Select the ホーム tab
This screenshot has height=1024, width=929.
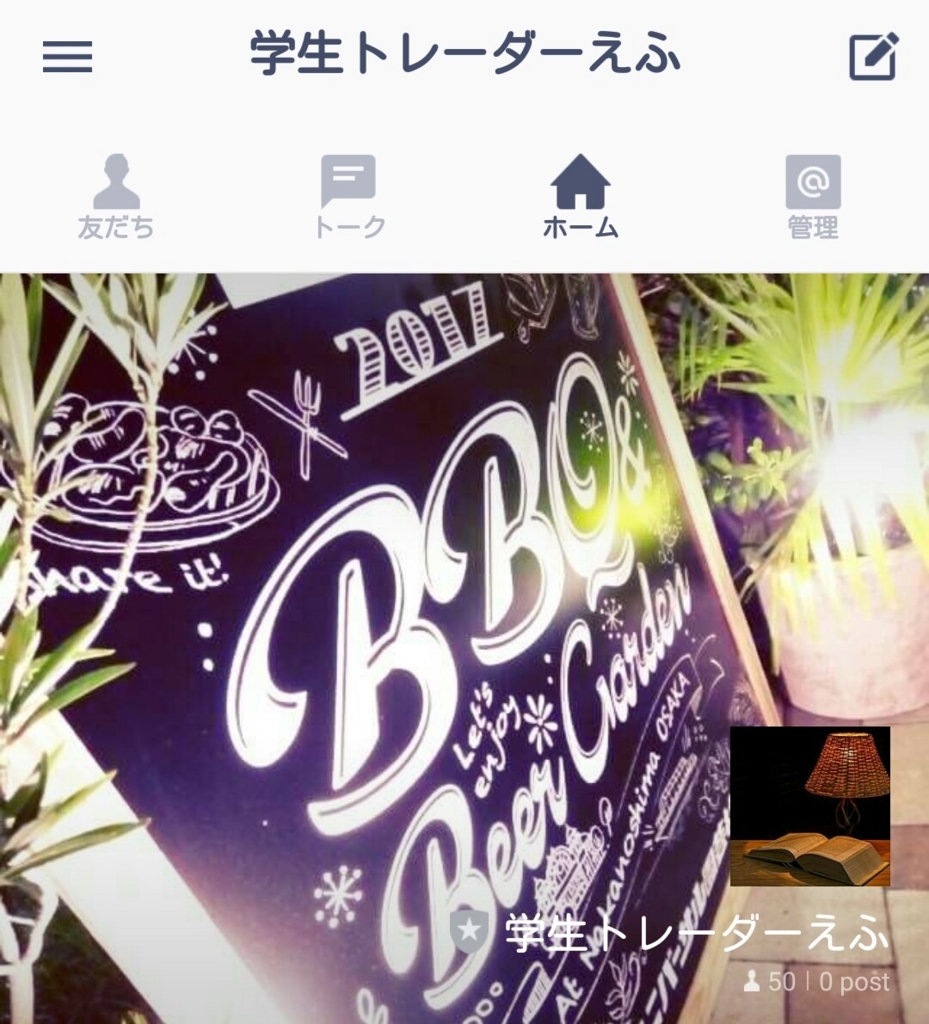pyautogui.click(x=580, y=197)
